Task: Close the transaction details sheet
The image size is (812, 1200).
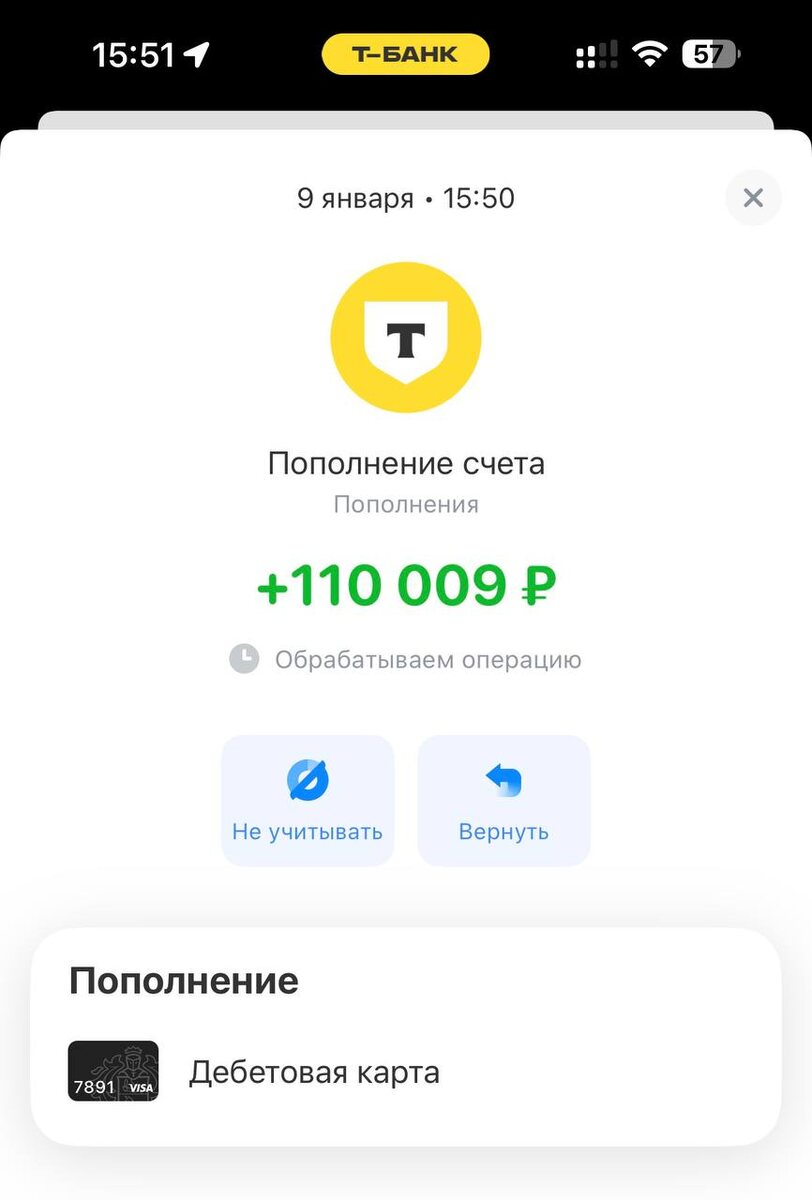Action: click(x=753, y=198)
